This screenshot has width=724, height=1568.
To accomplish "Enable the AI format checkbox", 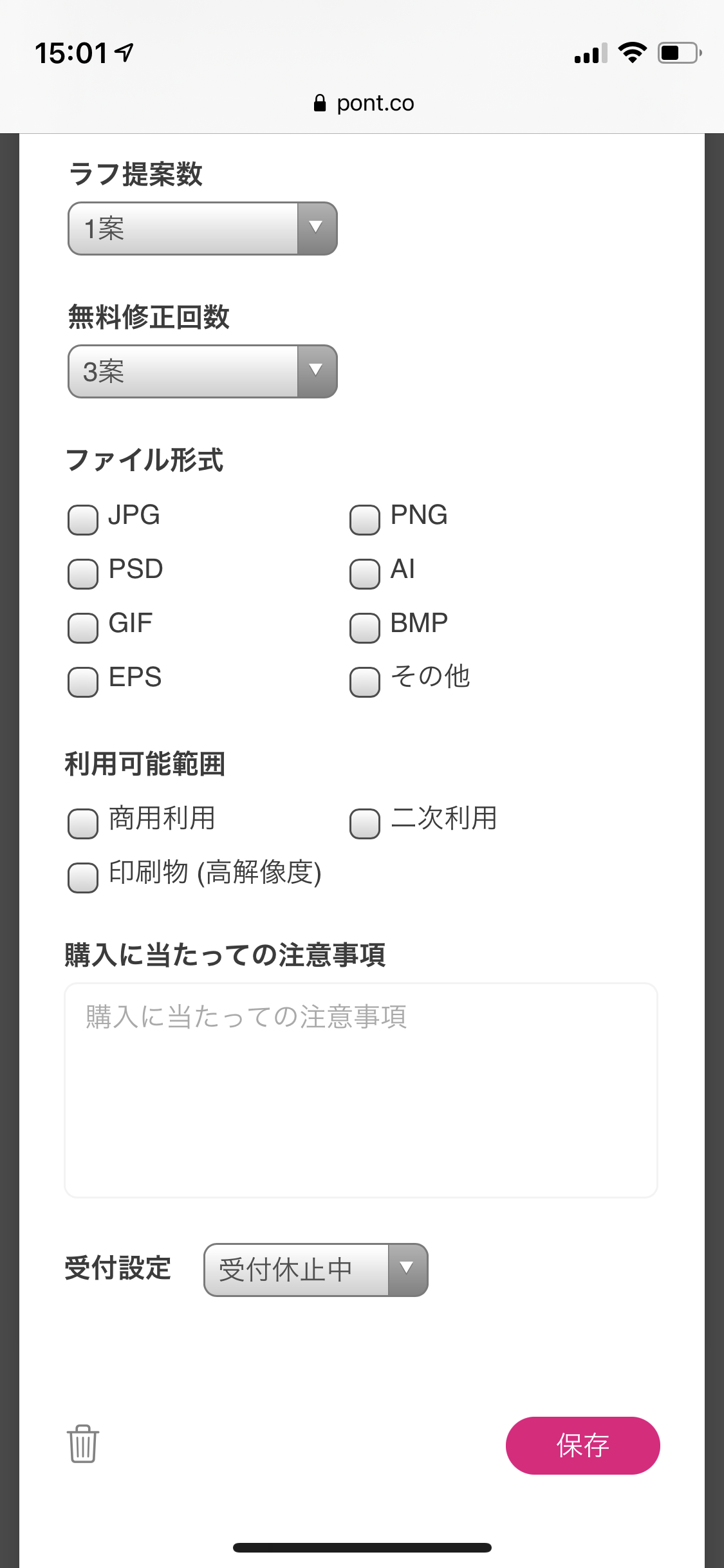I will click(x=365, y=574).
